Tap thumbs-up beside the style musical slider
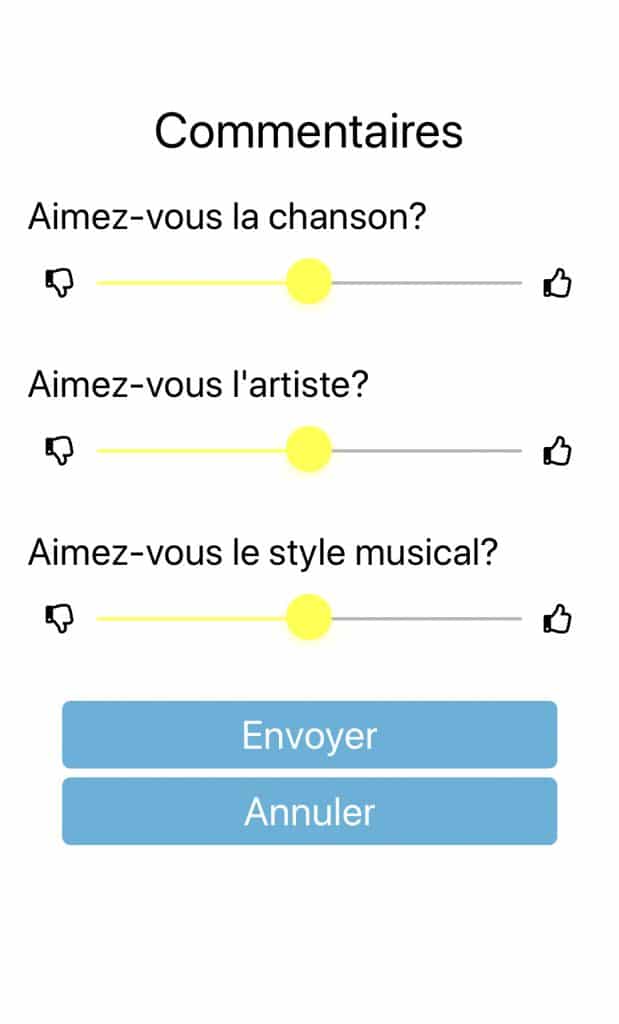Viewport: 619px width, 1024px height. 557,619
